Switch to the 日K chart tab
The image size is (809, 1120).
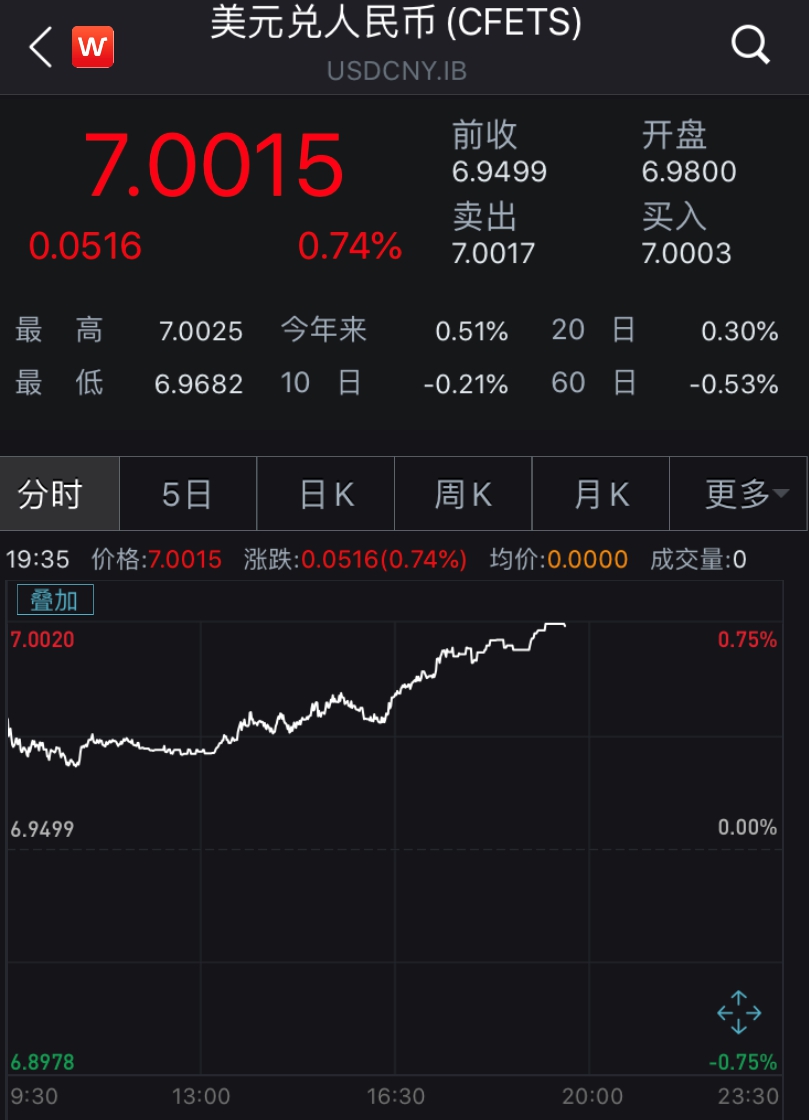pyautogui.click(x=326, y=494)
